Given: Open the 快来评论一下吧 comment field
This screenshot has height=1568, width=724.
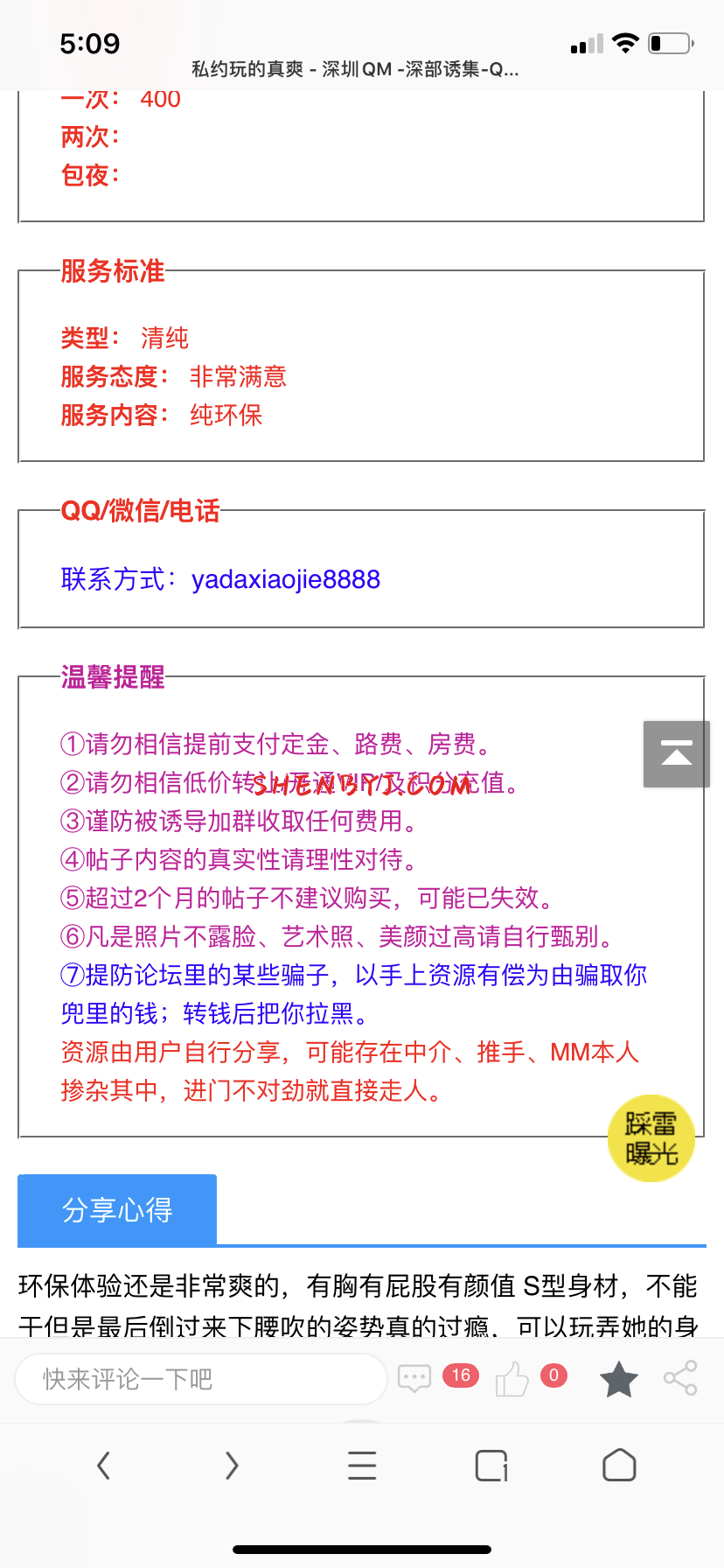Looking at the screenshot, I should 200,1379.
